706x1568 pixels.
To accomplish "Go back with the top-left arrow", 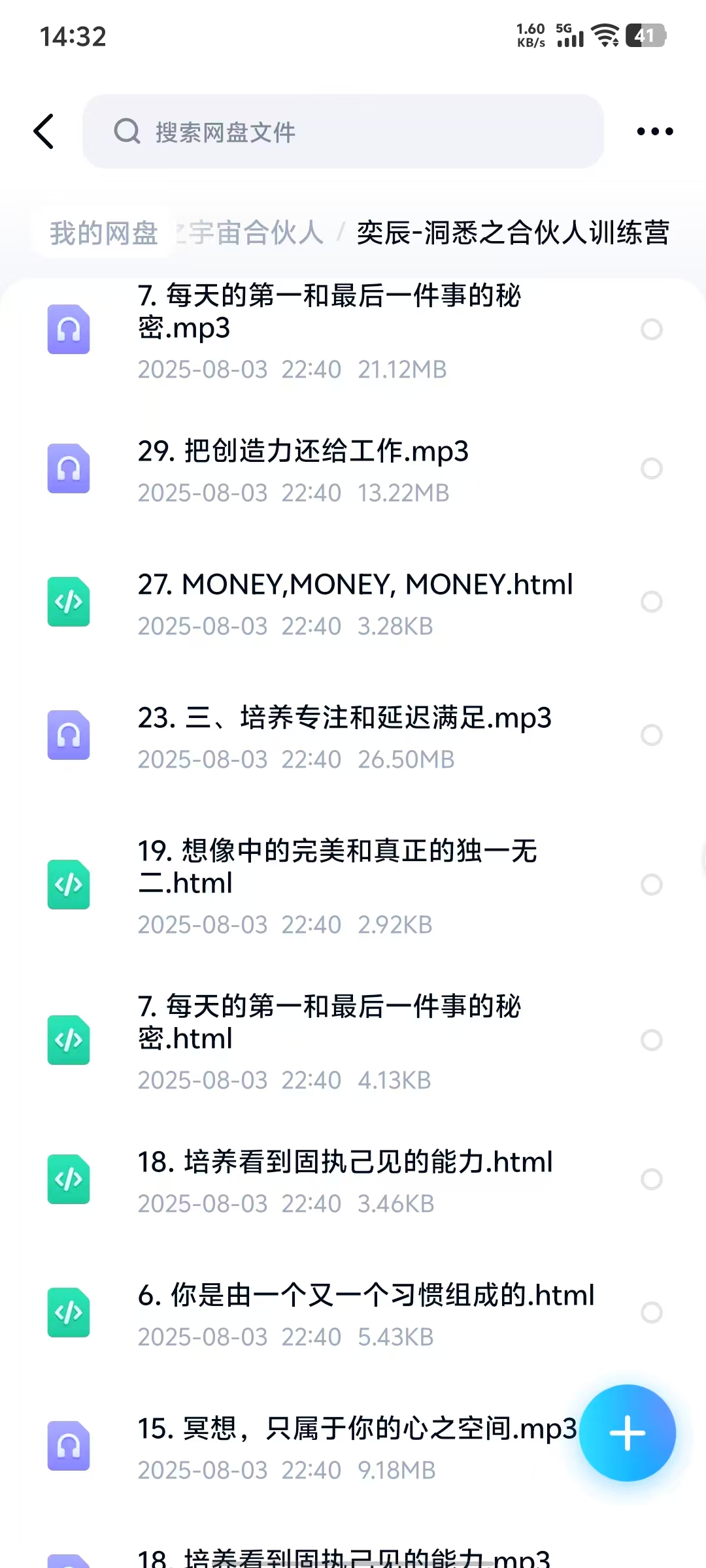I will pyautogui.click(x=44, y=131).
